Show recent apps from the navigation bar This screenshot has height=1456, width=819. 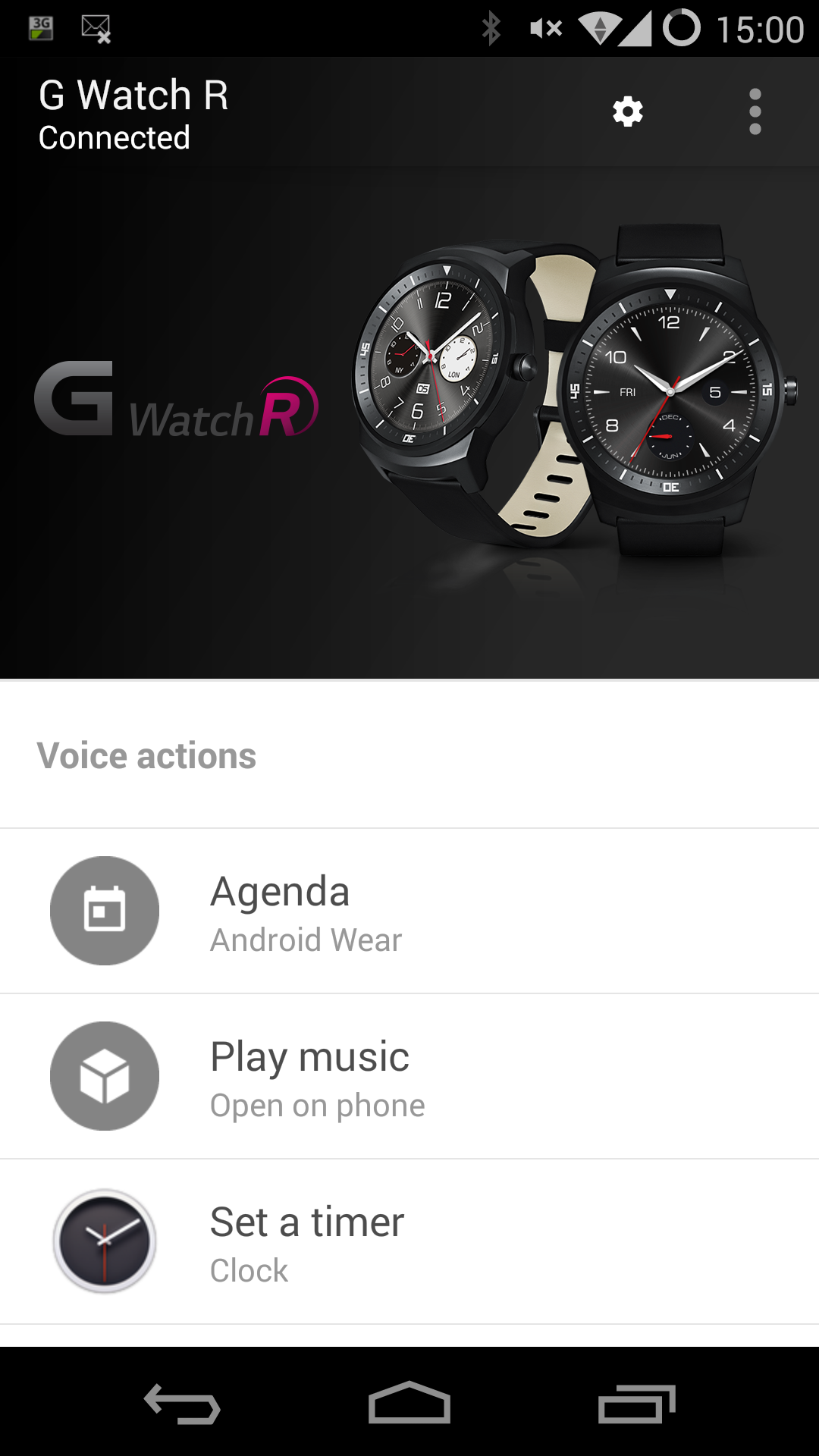(x=636, y=1403)
